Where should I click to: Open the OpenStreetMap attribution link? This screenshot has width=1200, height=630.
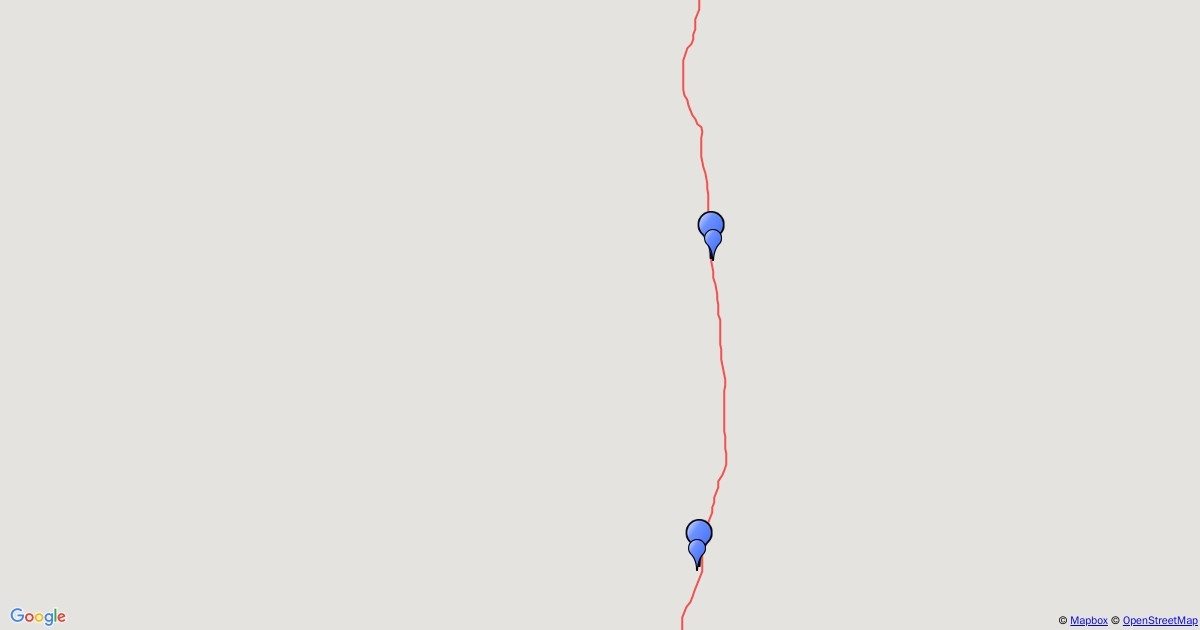1159,621
